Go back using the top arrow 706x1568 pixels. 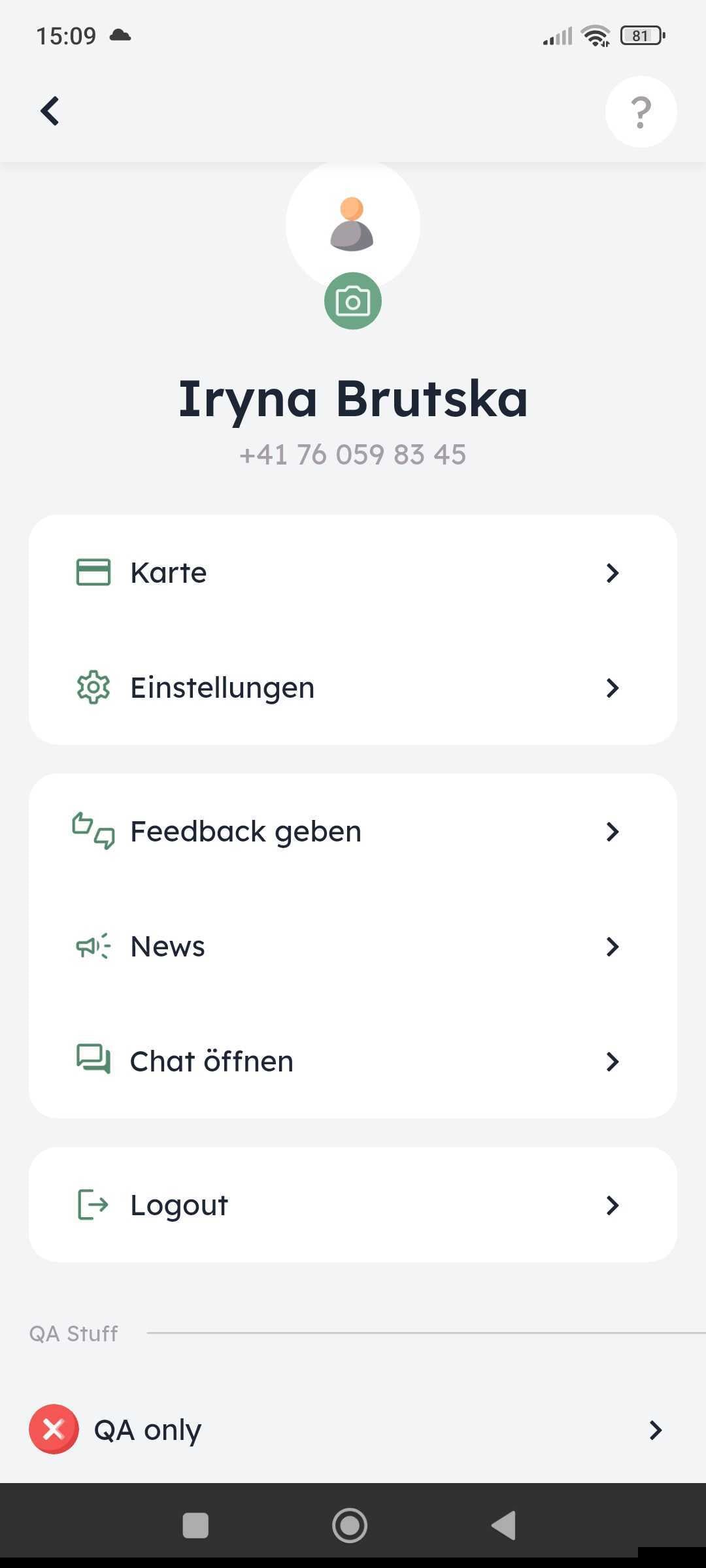tap(50, 111)
